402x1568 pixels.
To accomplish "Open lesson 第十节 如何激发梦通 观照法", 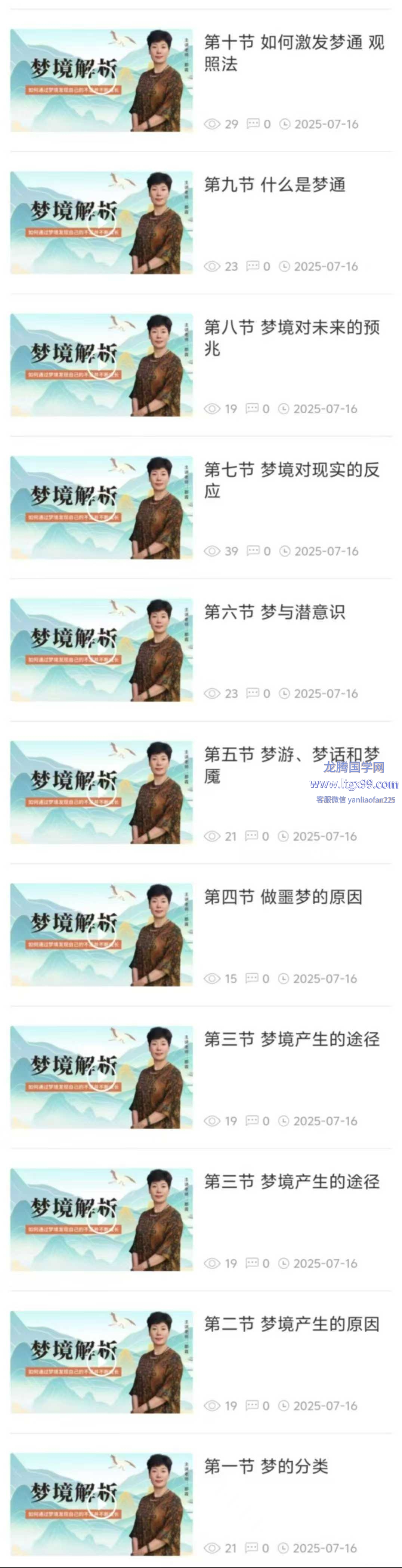I will coord(293,53).
